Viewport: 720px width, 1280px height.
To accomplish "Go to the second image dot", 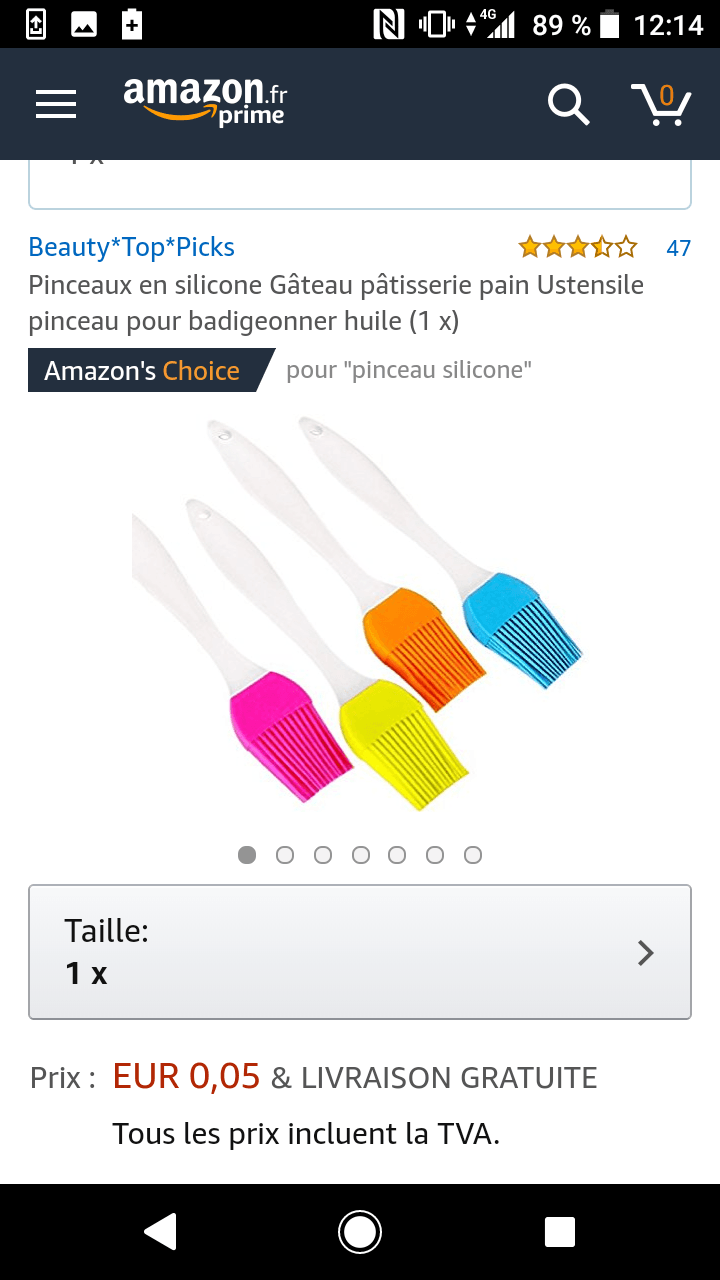I will [285, 855].
